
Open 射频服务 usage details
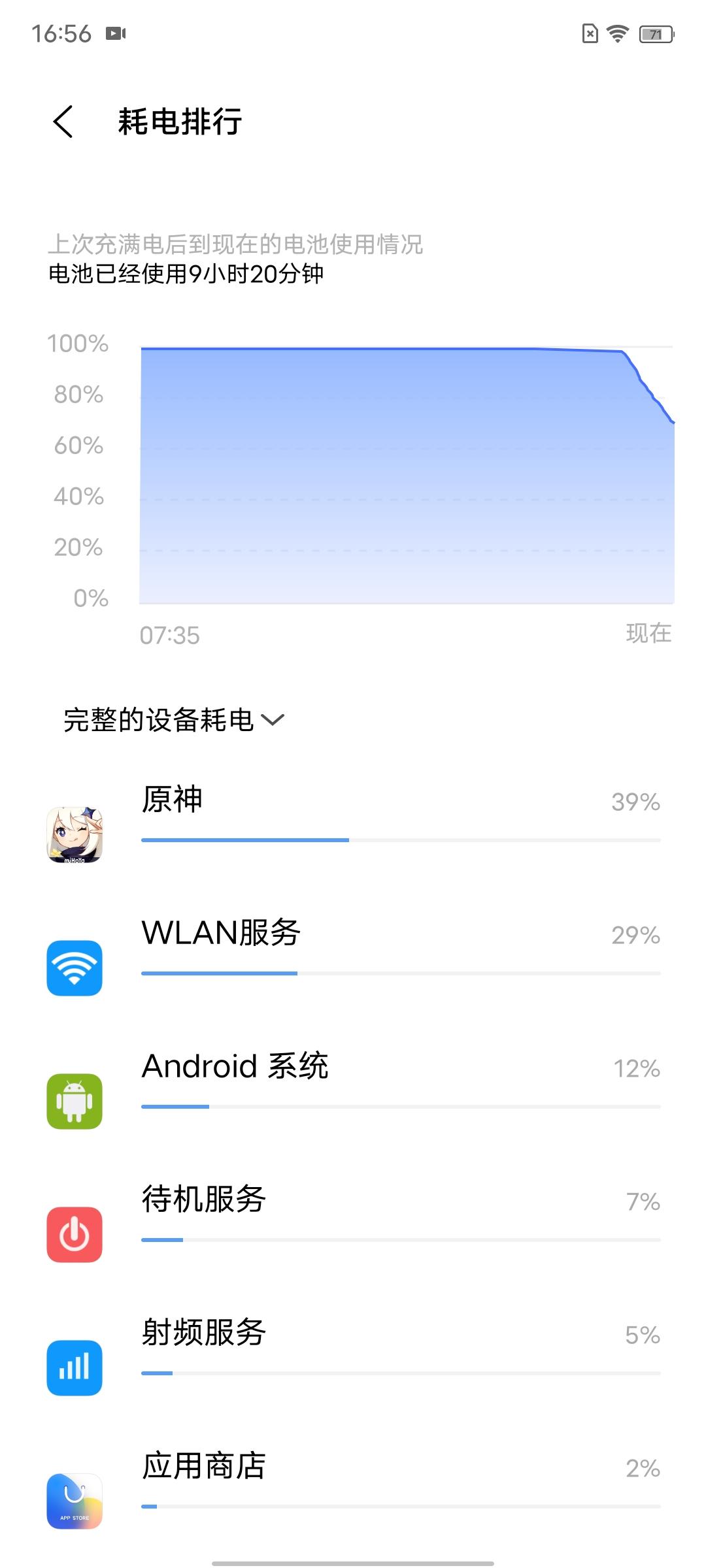[x=353, y=1356]
